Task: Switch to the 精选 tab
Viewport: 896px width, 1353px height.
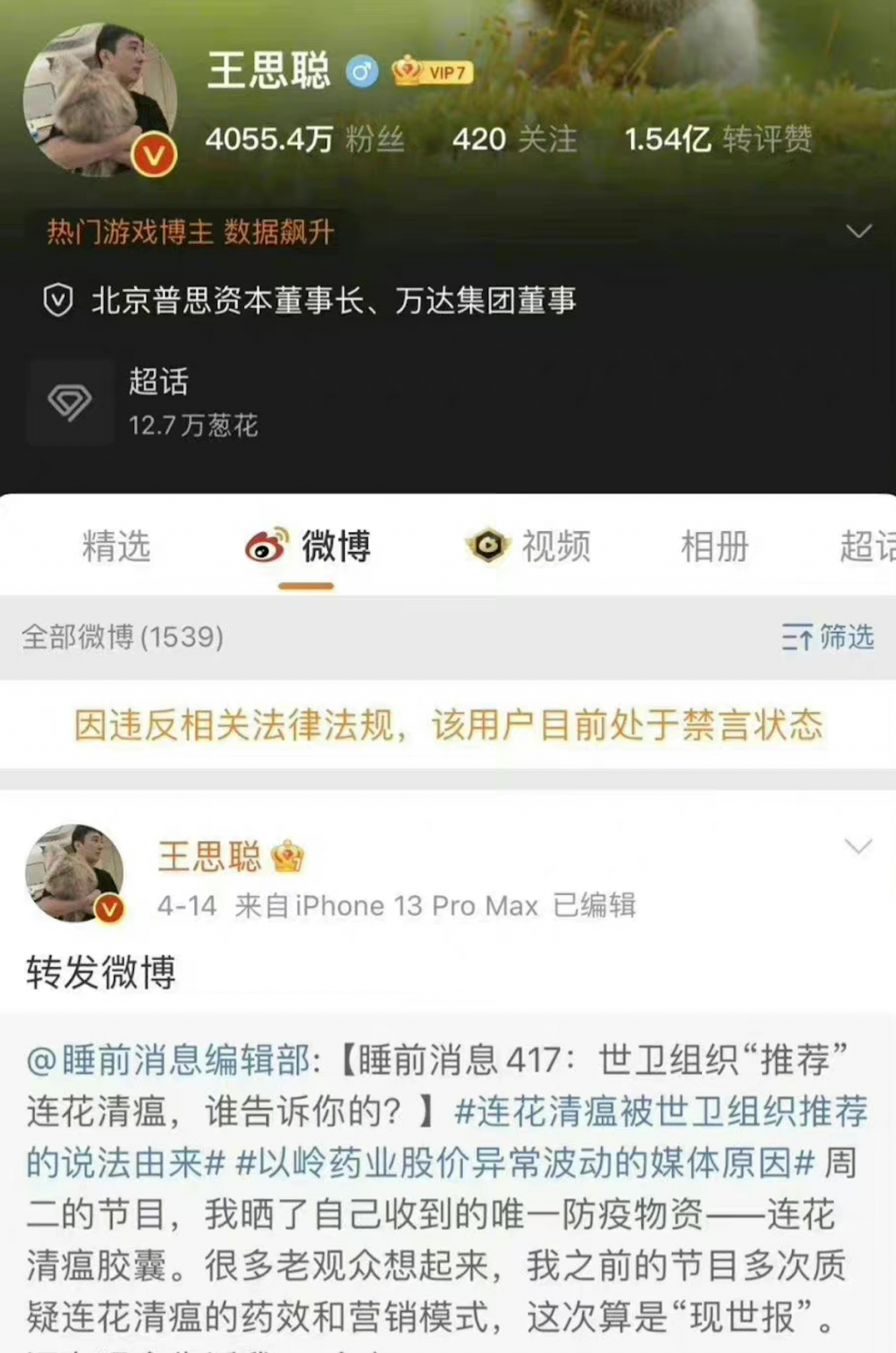Action: click(x=116, y=547)
